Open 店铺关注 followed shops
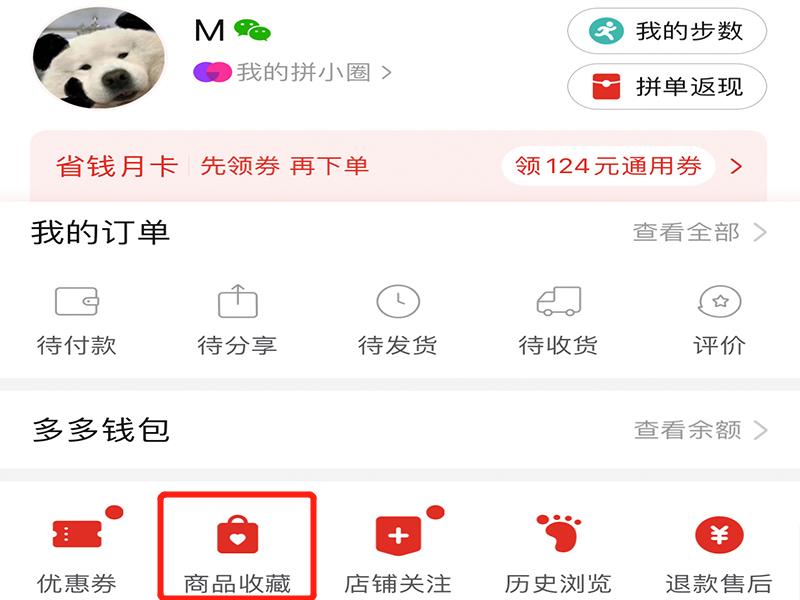 click(397, 552)
